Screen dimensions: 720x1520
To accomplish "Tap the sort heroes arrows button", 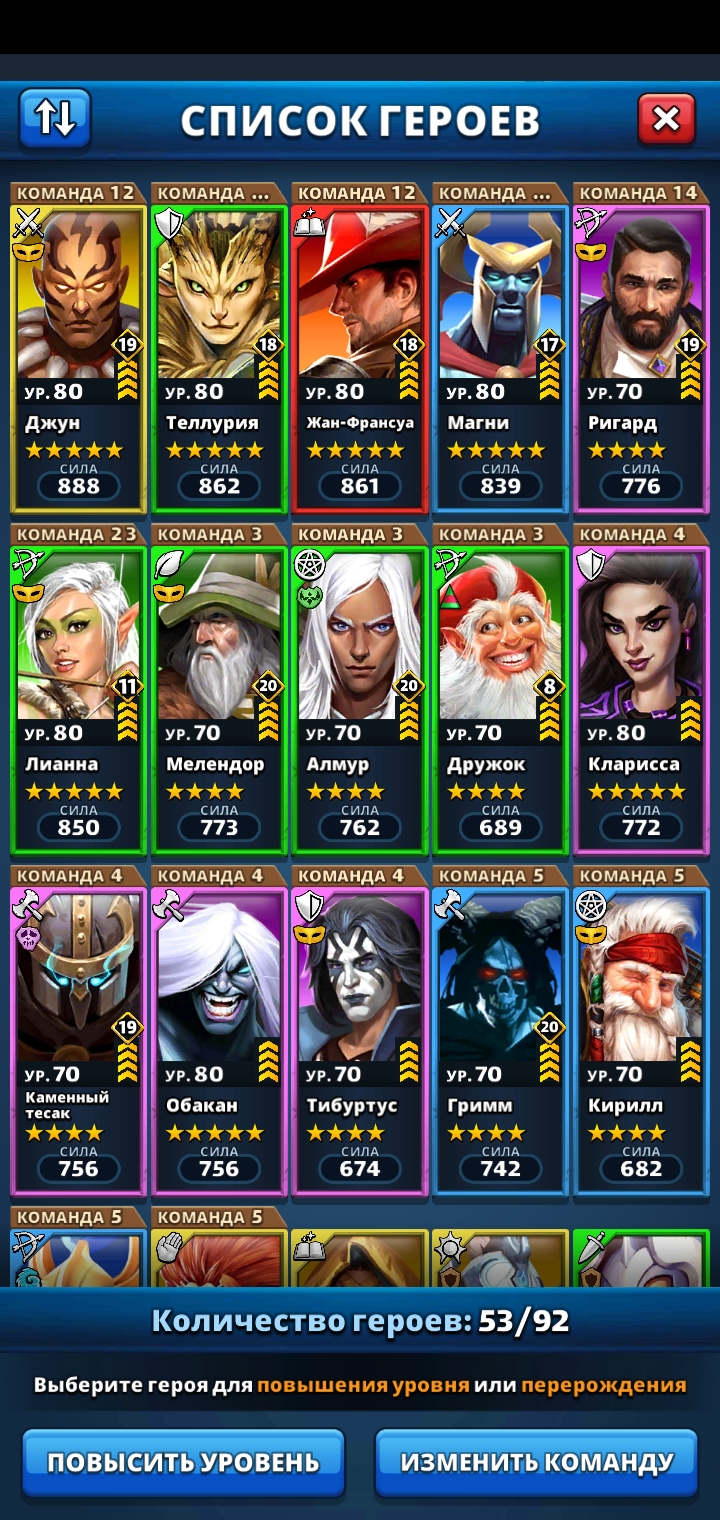I will (x=55, y=118).
